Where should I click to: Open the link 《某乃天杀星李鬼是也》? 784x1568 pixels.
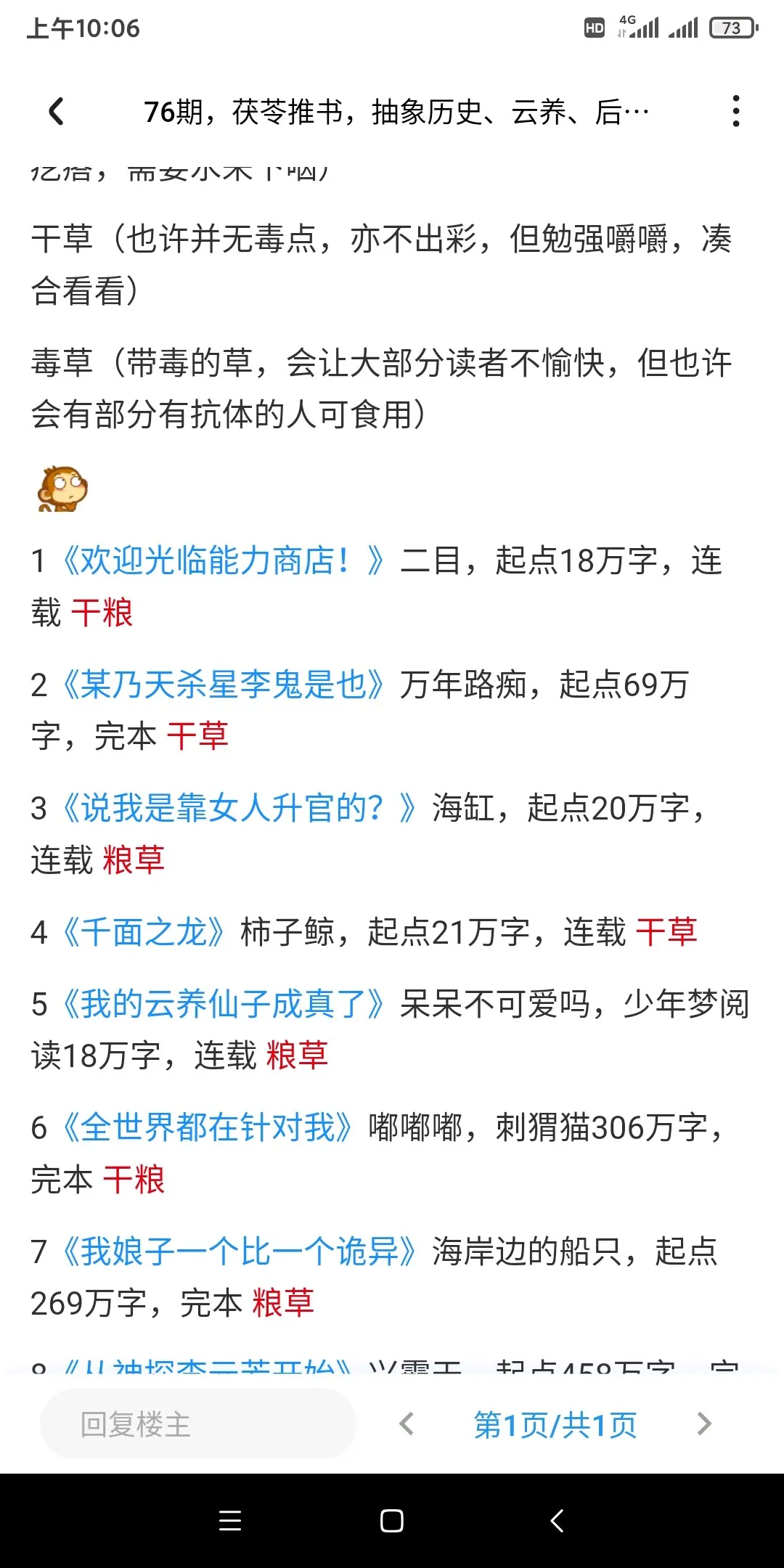(x=224, y=685)
